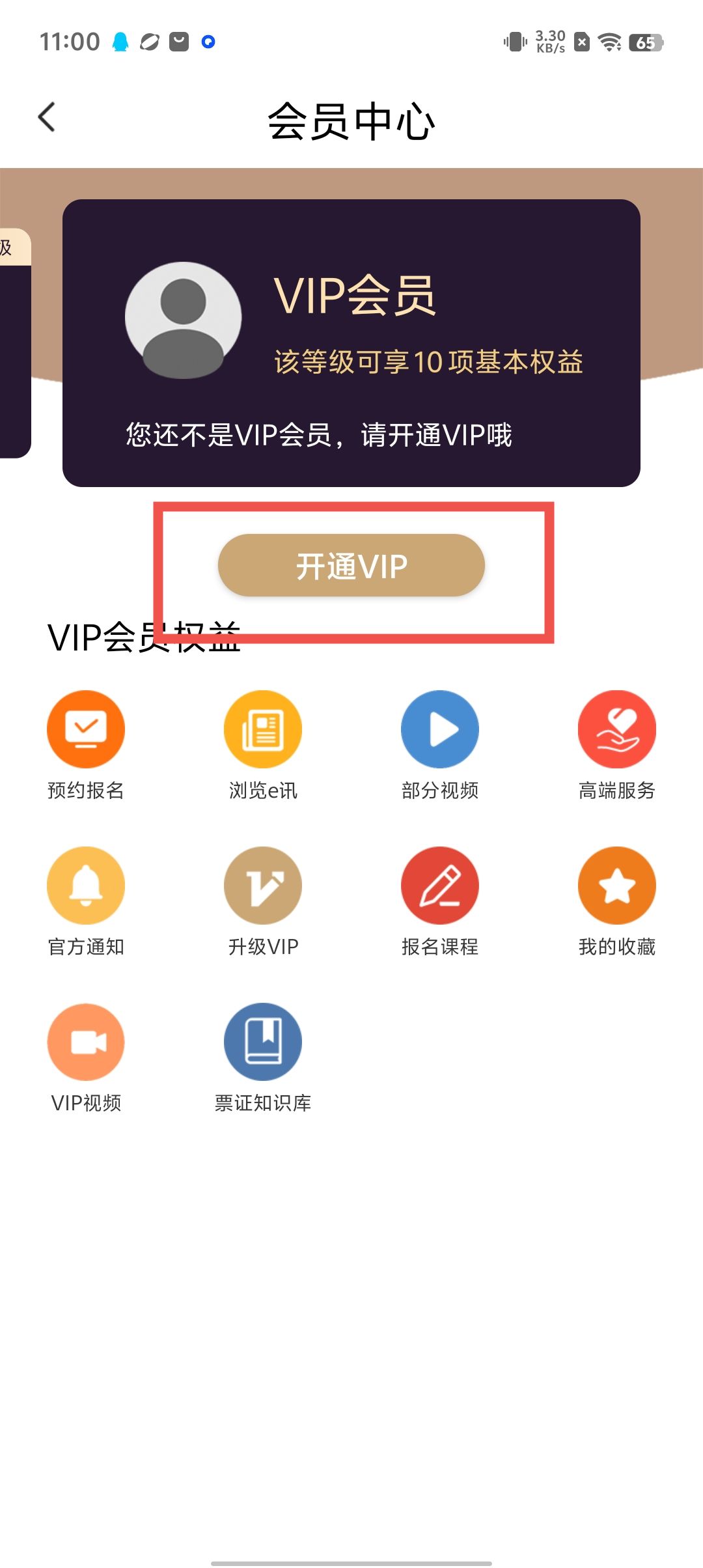Tap the 开通VIP button
This screenshot has width=703, height=1568.
pos(351,565)
